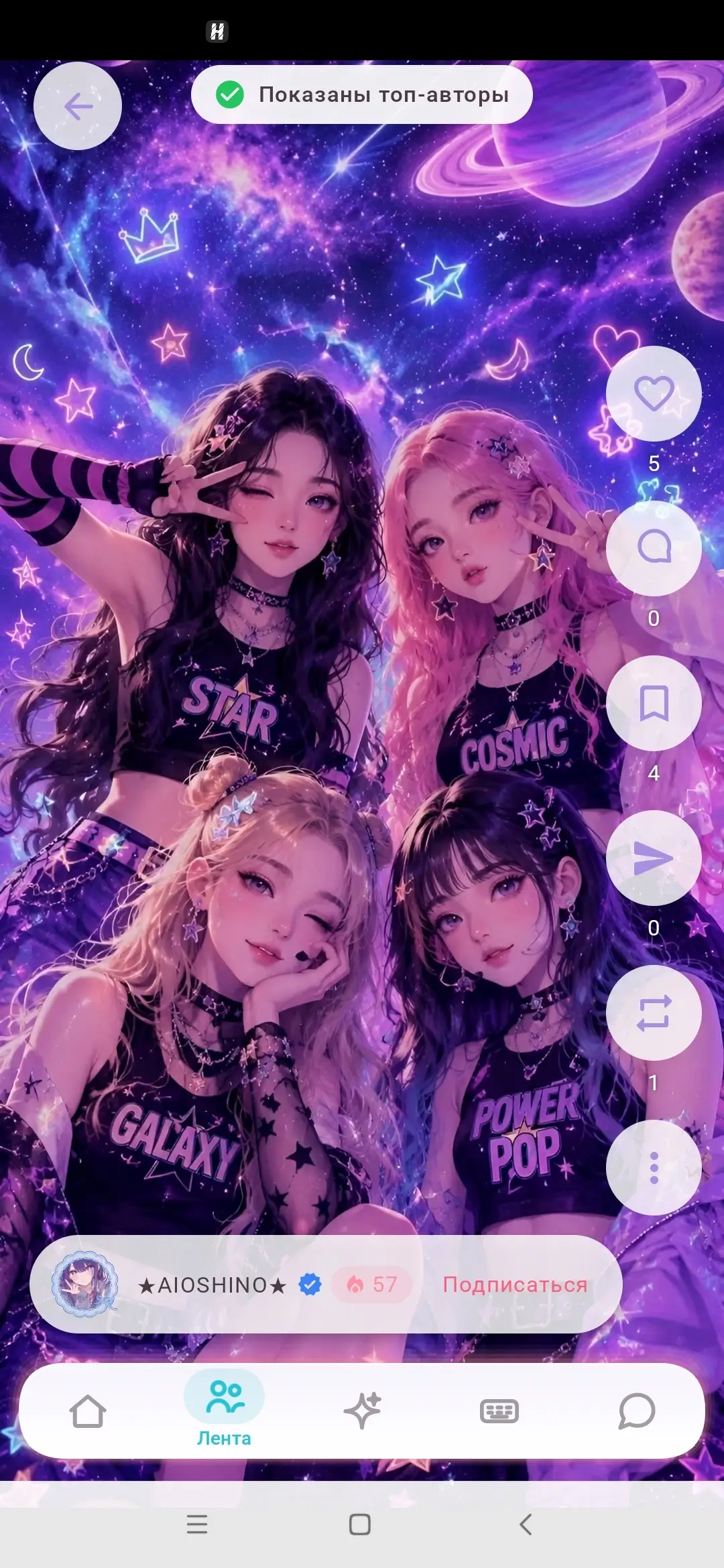Open the AIOSHINO profile avatar
The height and width of the screenshot is (1568, 724).
[85, 1284]
